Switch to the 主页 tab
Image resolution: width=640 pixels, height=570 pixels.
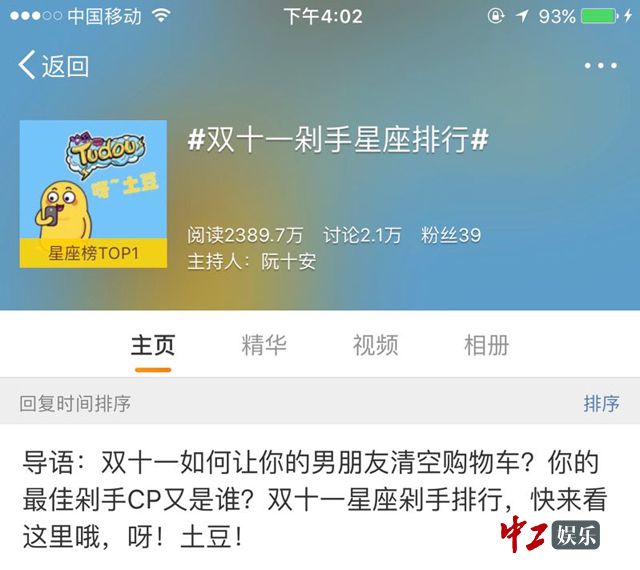[153, 345]
